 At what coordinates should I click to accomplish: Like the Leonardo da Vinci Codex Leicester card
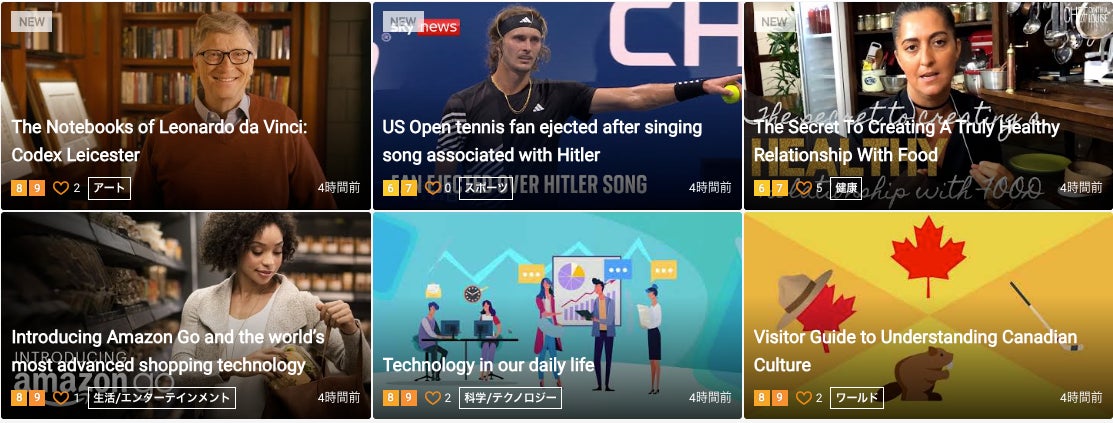point(61,188)
